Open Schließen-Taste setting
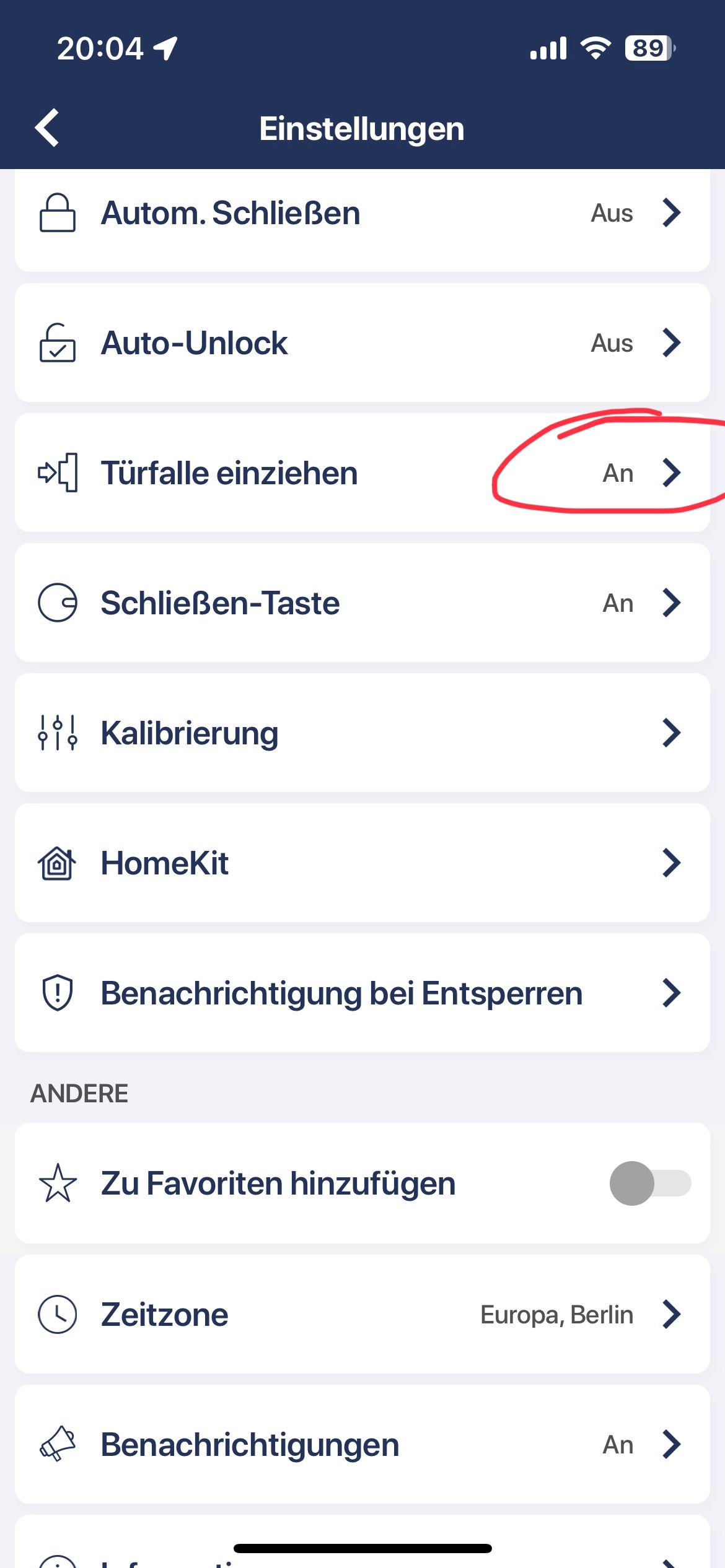 click(362, 603)
